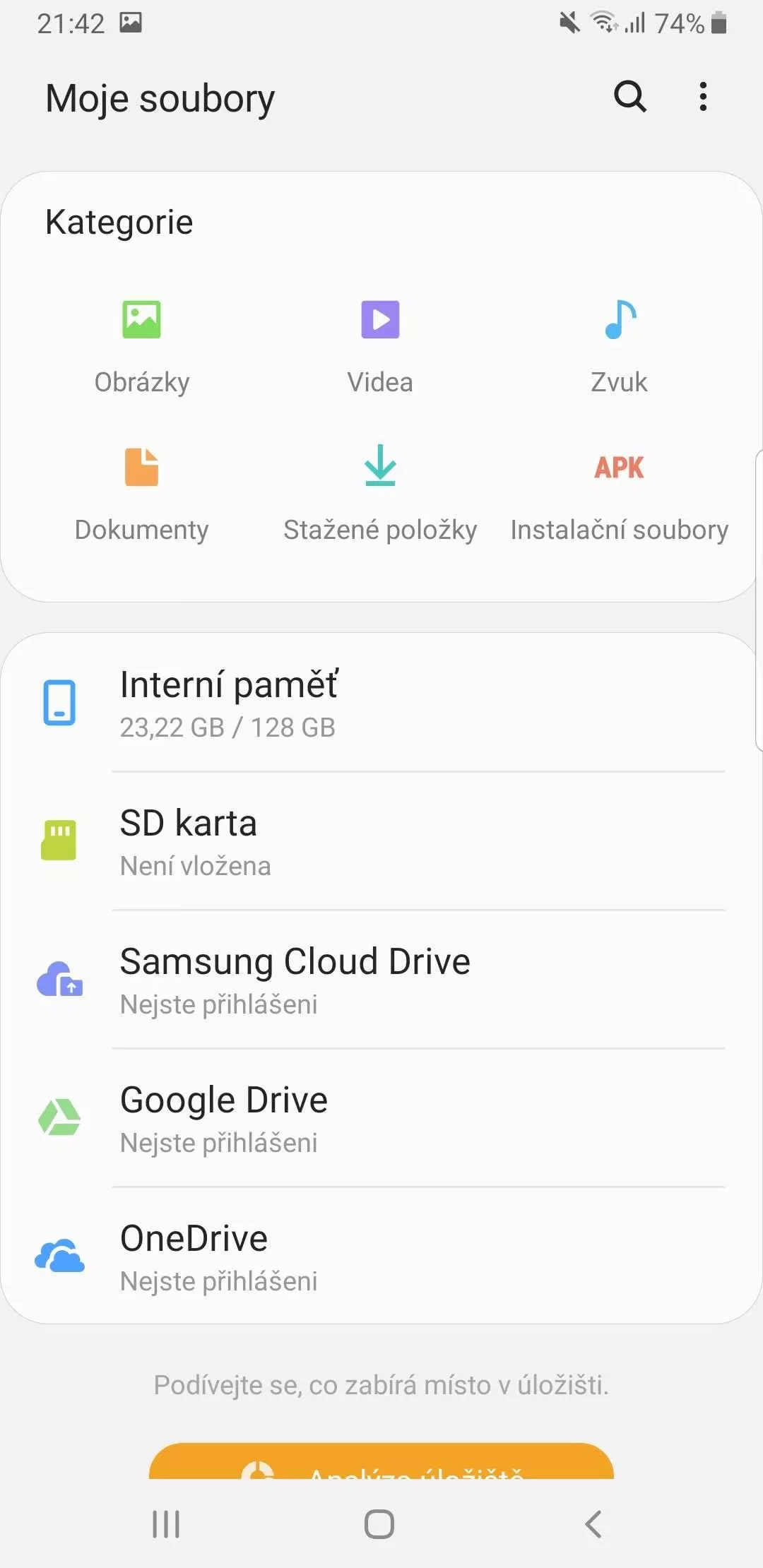
Task: Open the Dokumenty category
Action: point(142,496)
